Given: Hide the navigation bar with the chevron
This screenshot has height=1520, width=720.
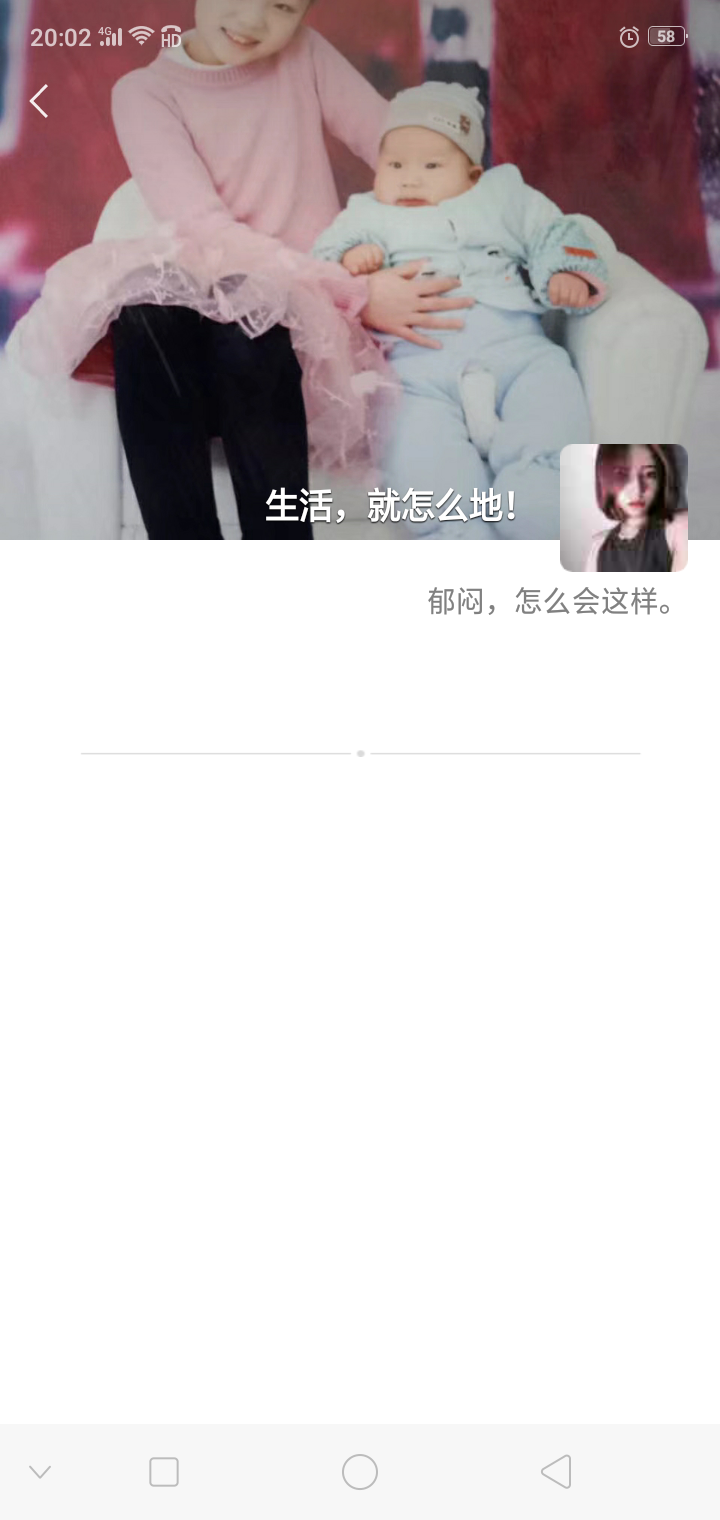Looking at the screenshot, I should [40, 1472].
